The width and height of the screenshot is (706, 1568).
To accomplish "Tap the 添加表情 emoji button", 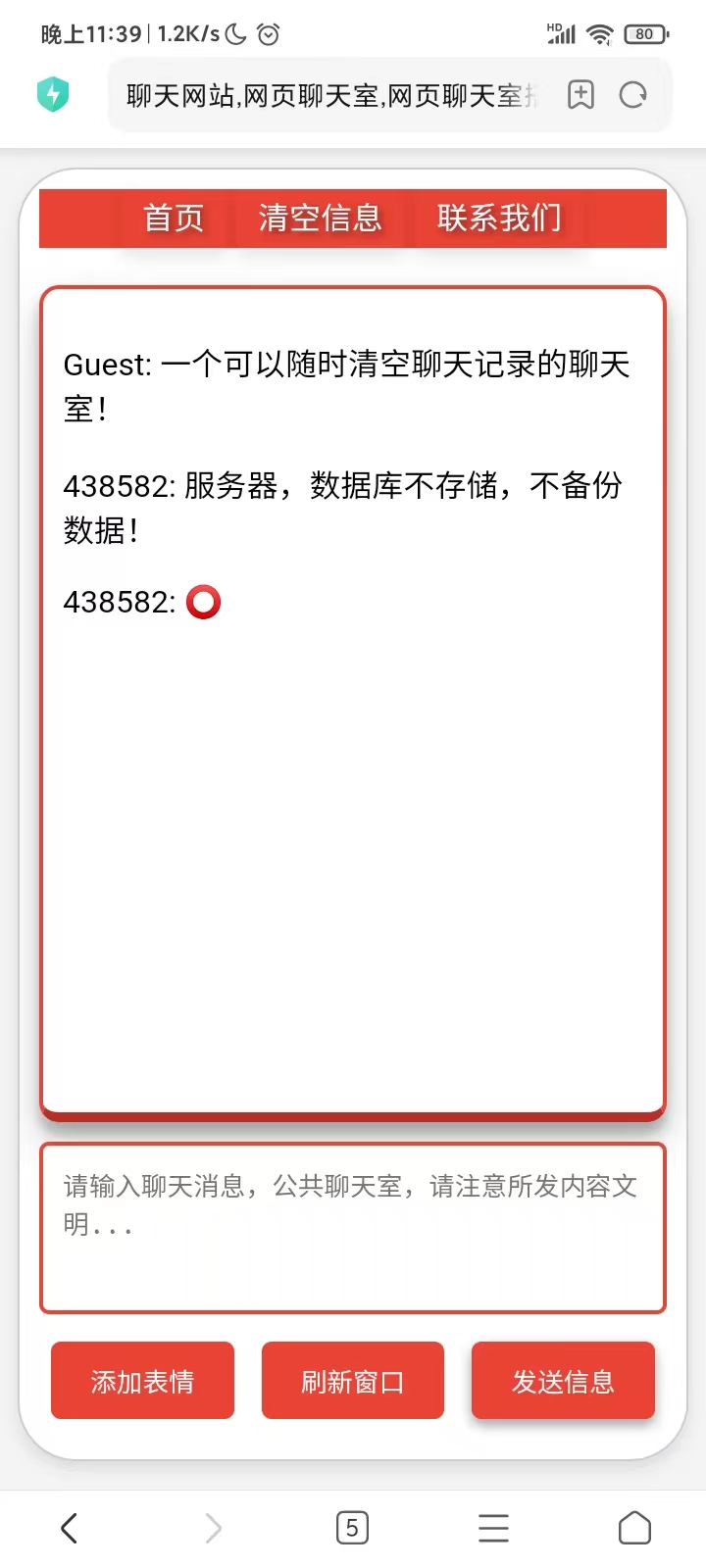I will (x=142, y=1381).
